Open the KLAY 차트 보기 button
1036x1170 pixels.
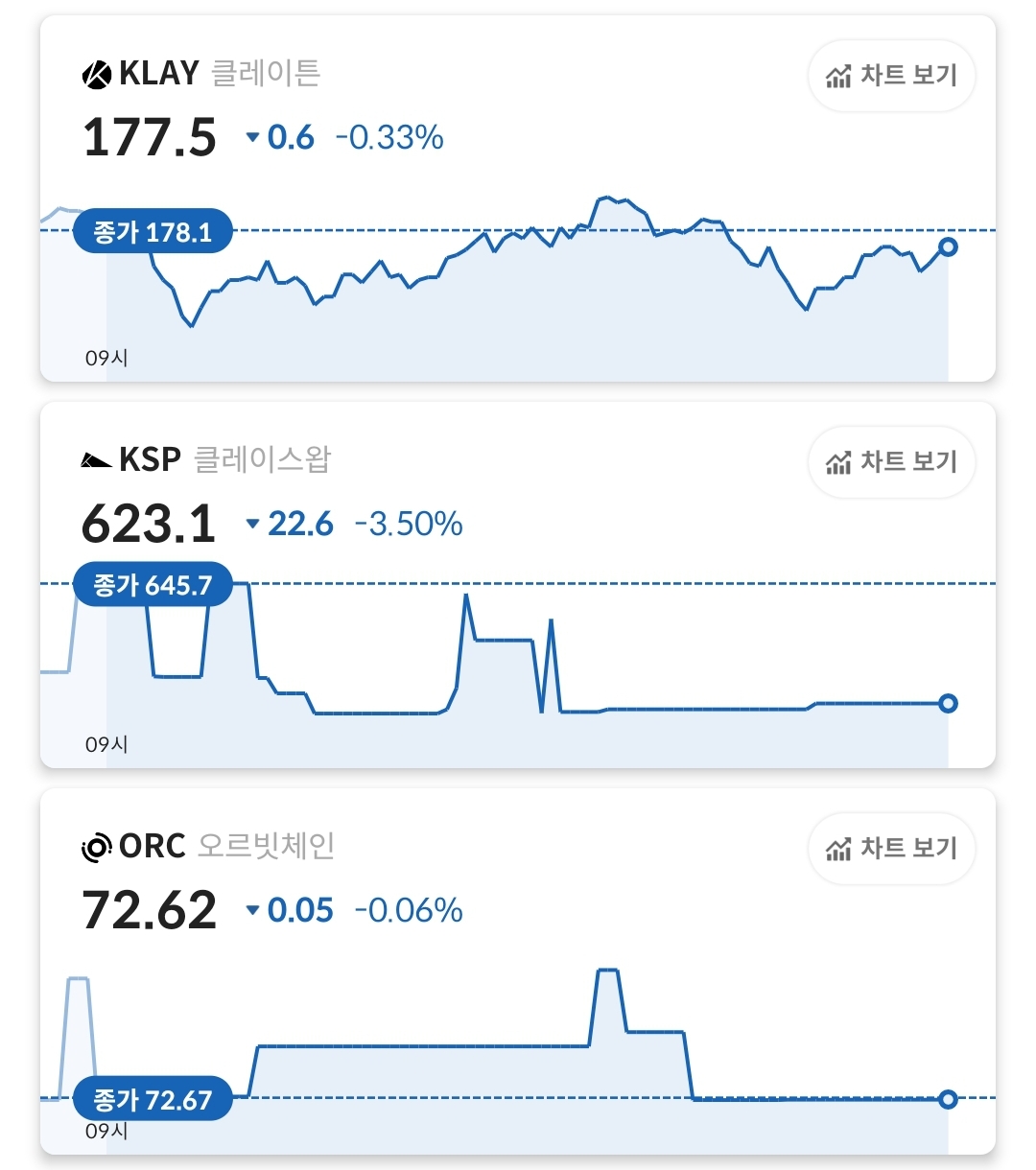(x=891, y=76)
